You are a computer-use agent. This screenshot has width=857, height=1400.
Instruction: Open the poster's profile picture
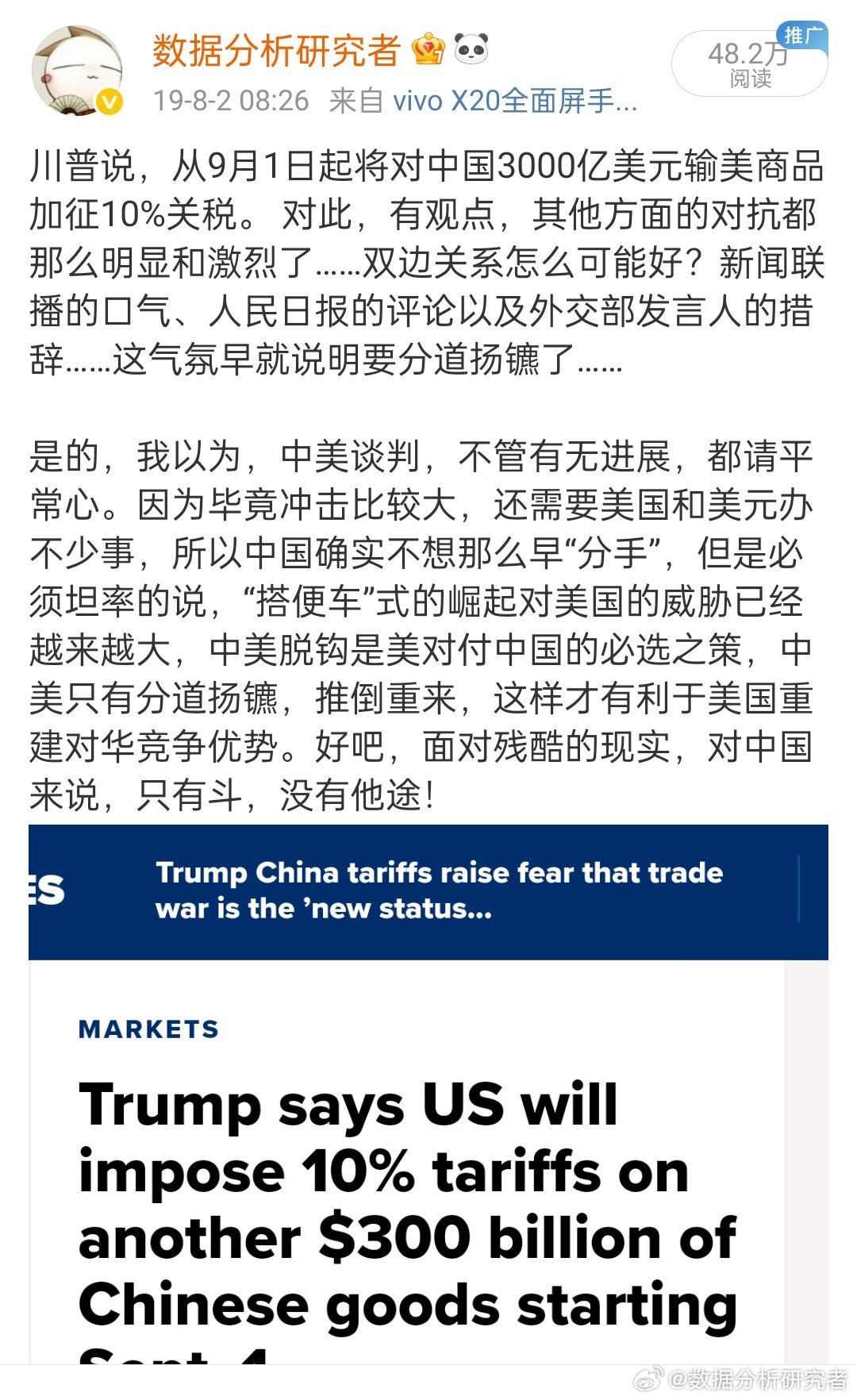coord(77,71)
